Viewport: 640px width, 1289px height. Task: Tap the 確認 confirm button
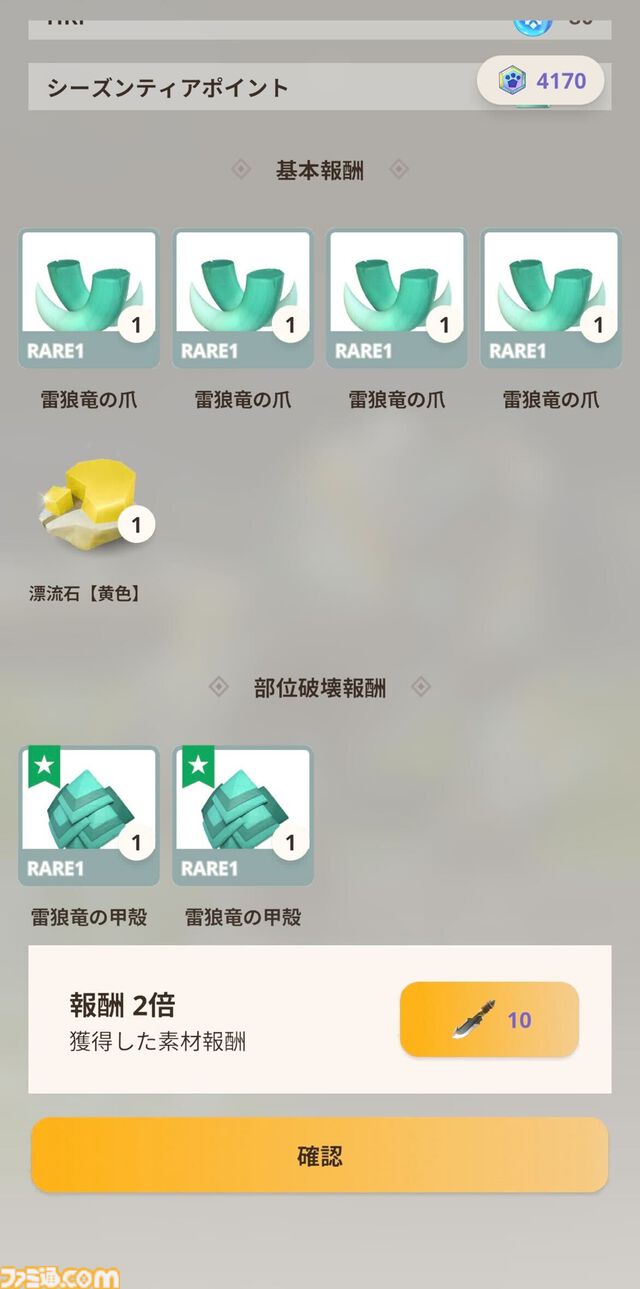(x=319, y=1155)
